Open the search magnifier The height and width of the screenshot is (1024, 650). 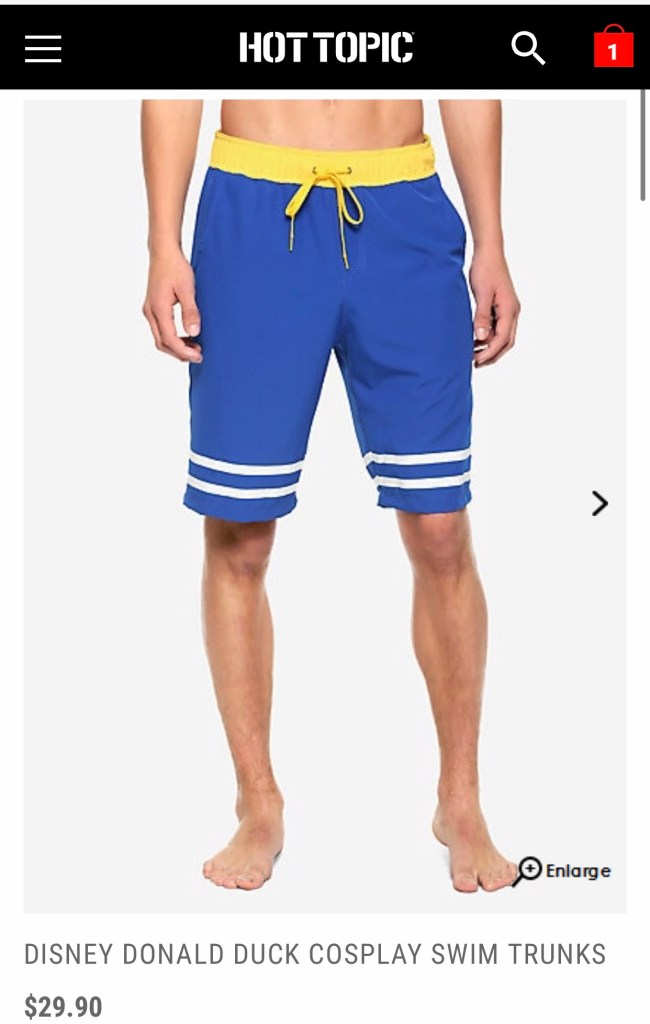(x=528, y=48)
